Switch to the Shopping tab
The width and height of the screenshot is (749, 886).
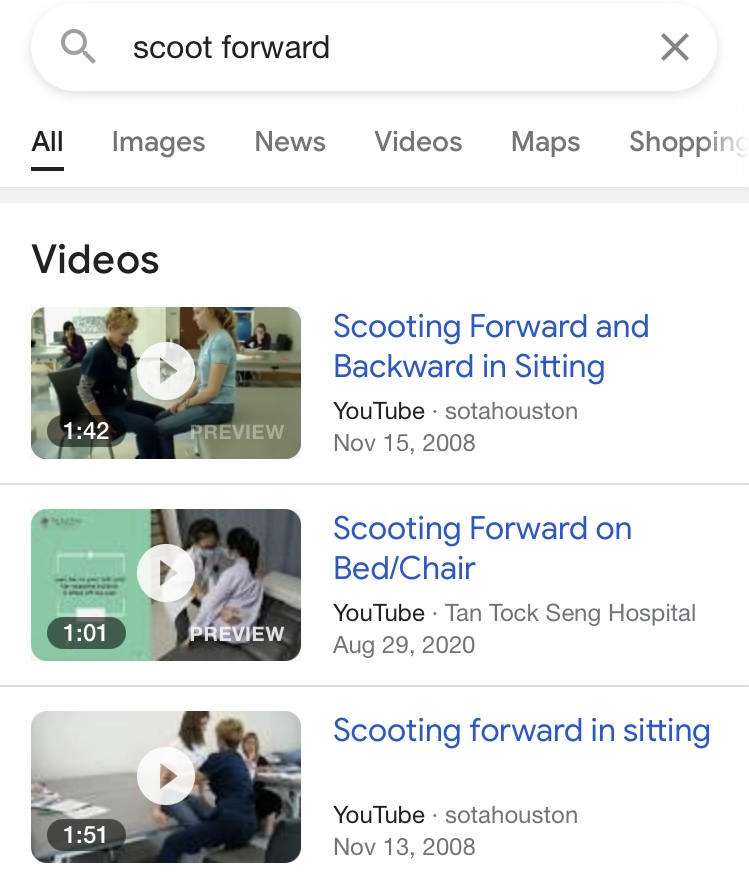pos(687,142)
